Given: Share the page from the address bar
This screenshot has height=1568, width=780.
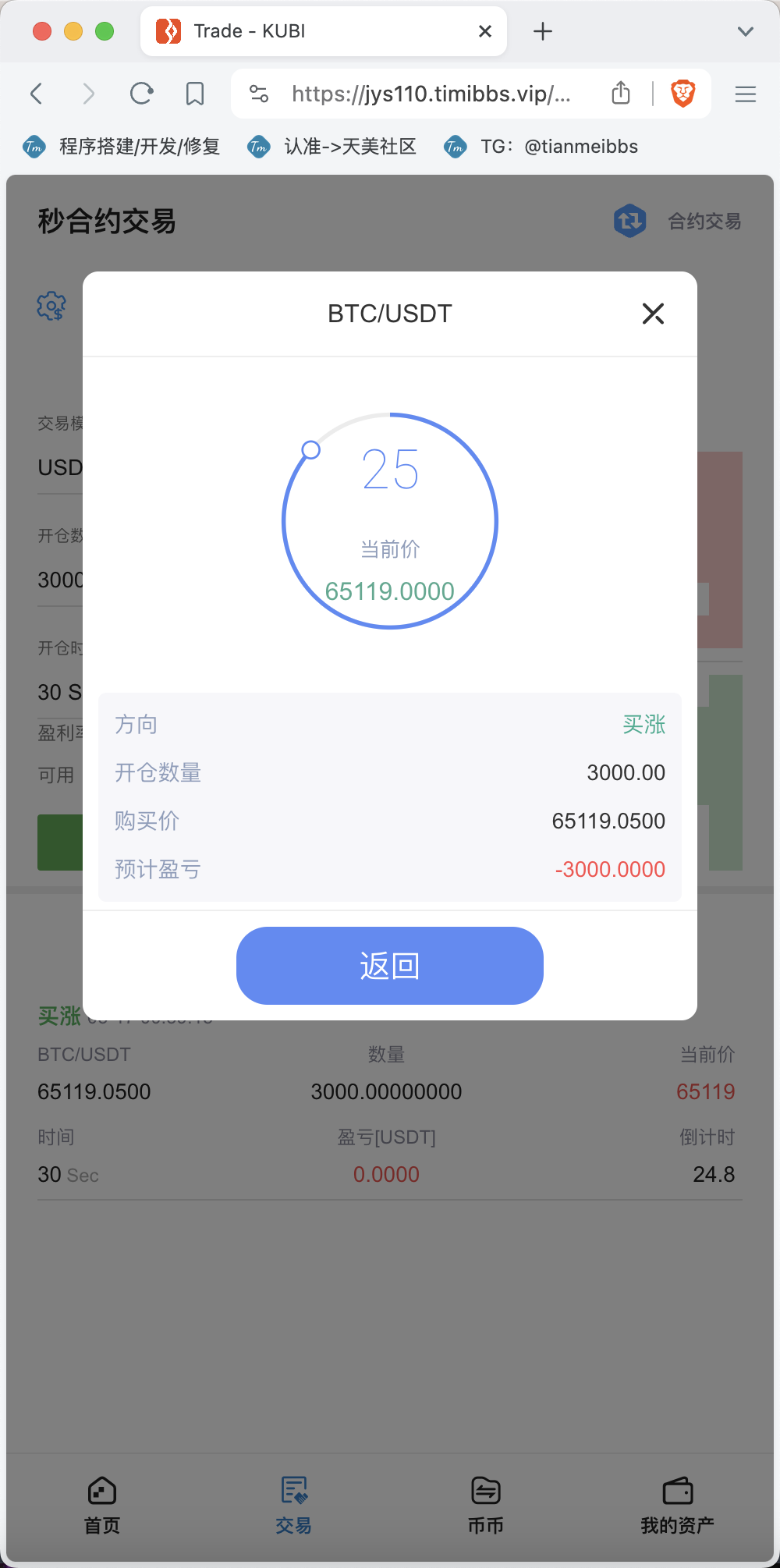Looking at the screenshot, I should tap(621, 93).
